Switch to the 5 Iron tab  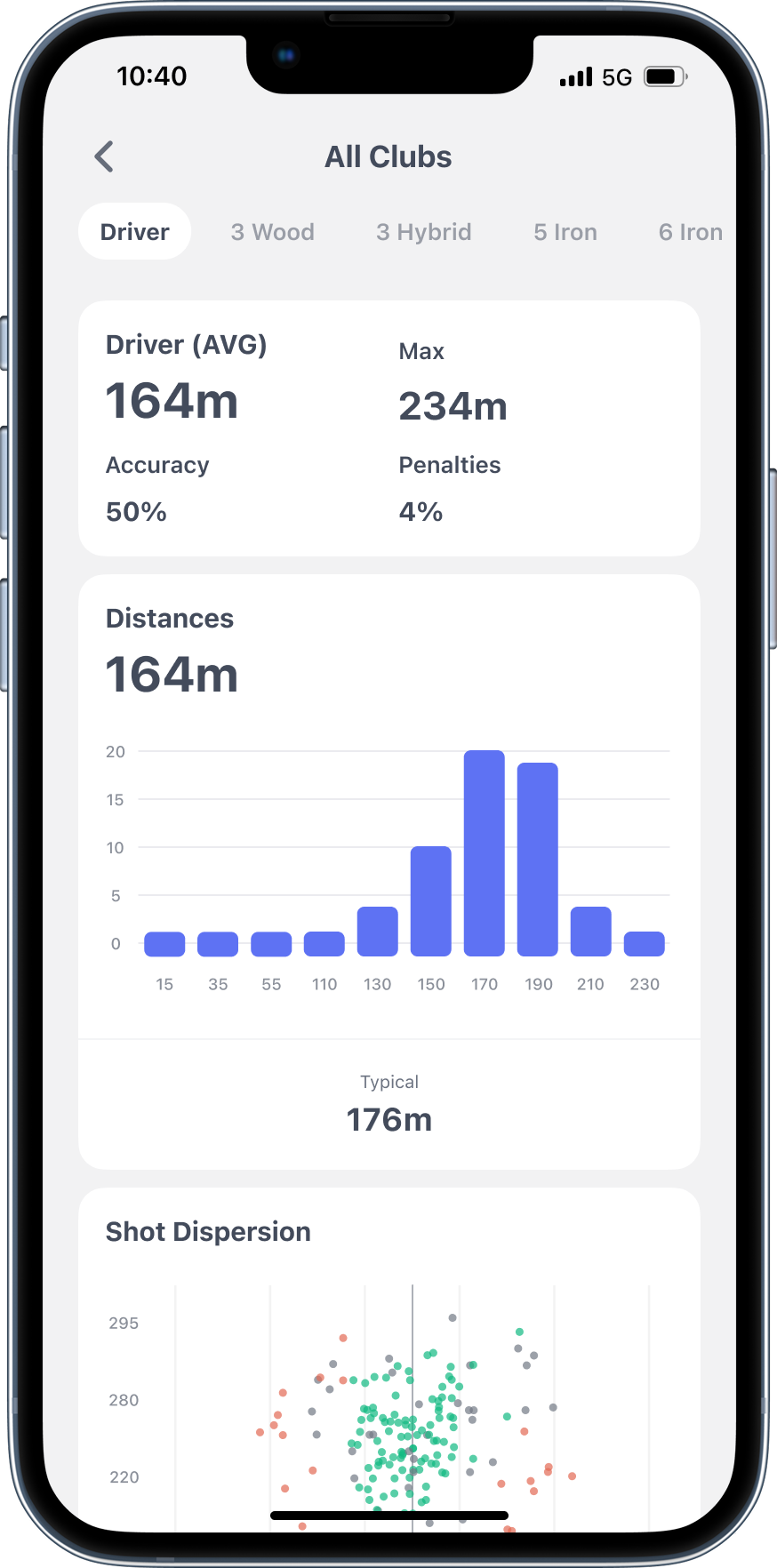[565, 232]
